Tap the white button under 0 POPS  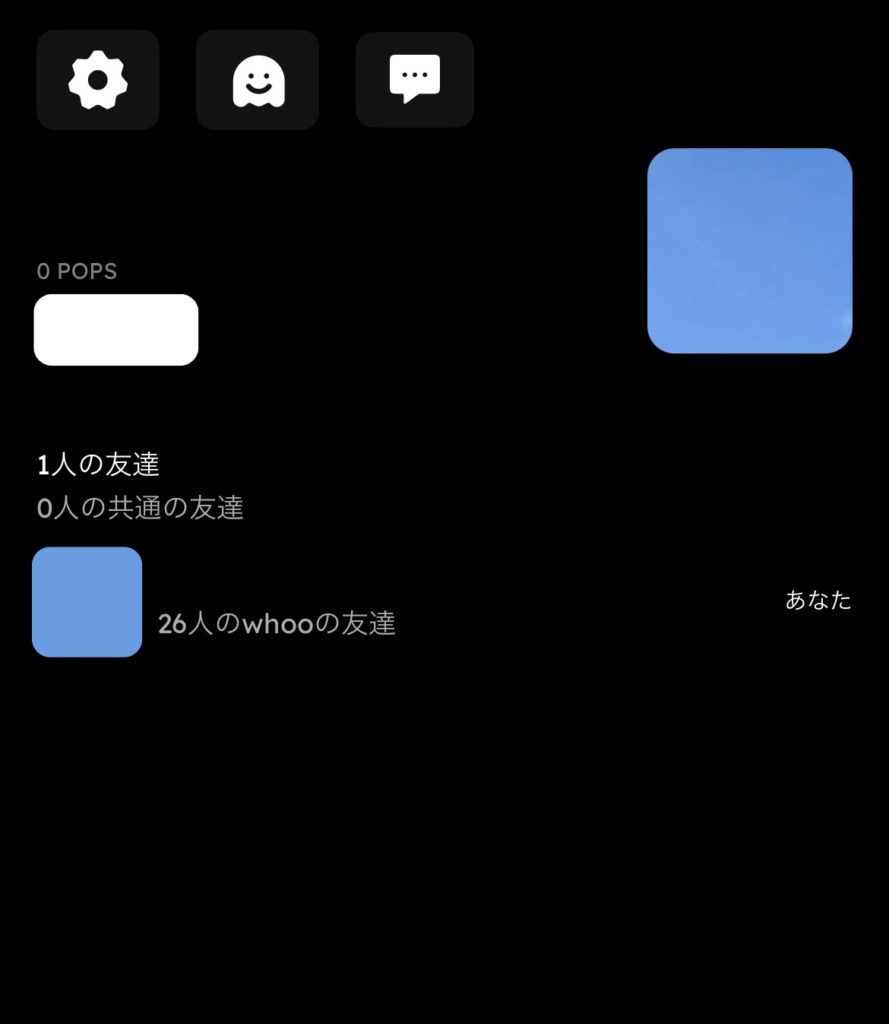pos(116,330)
